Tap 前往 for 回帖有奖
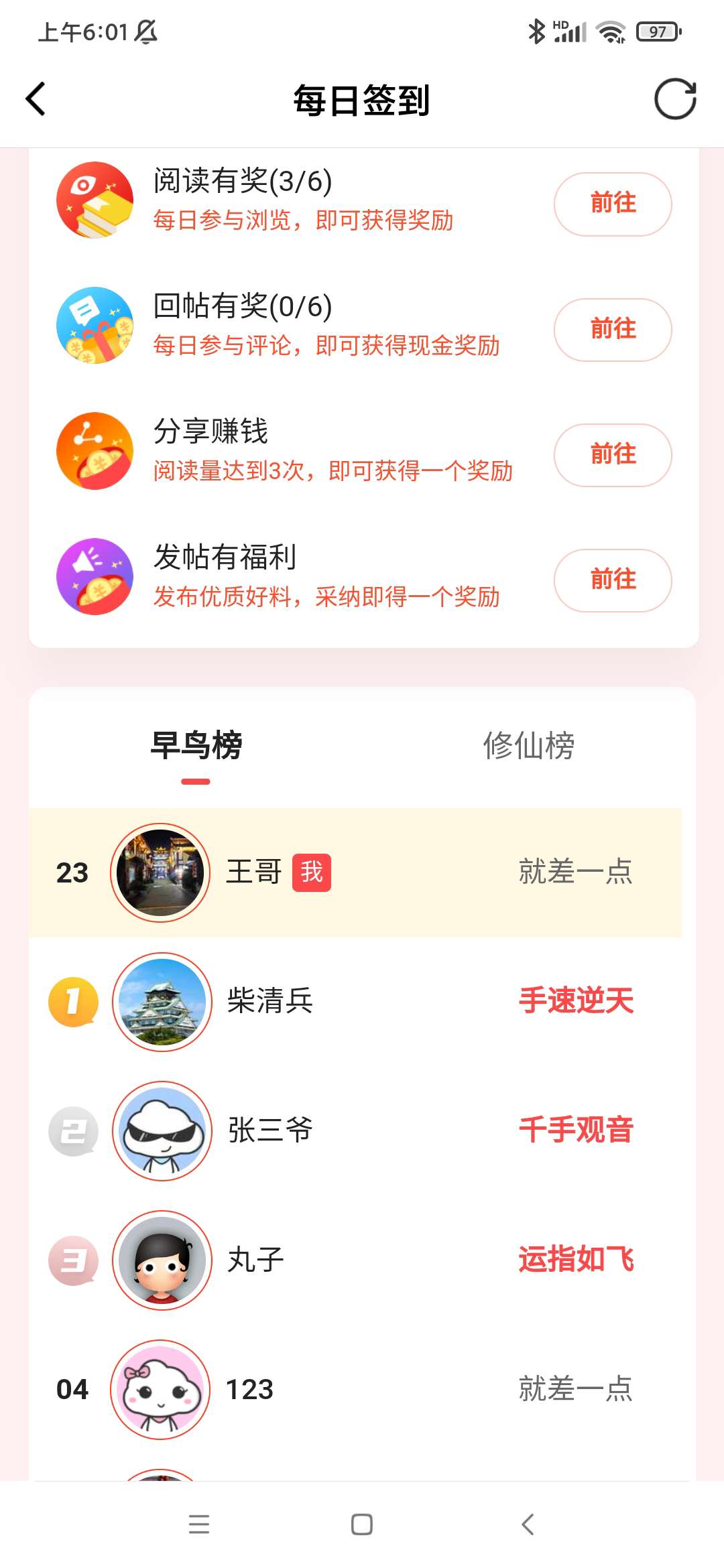Image resolution: width=724 pixels, height=1568 pixels. [612, 330]
